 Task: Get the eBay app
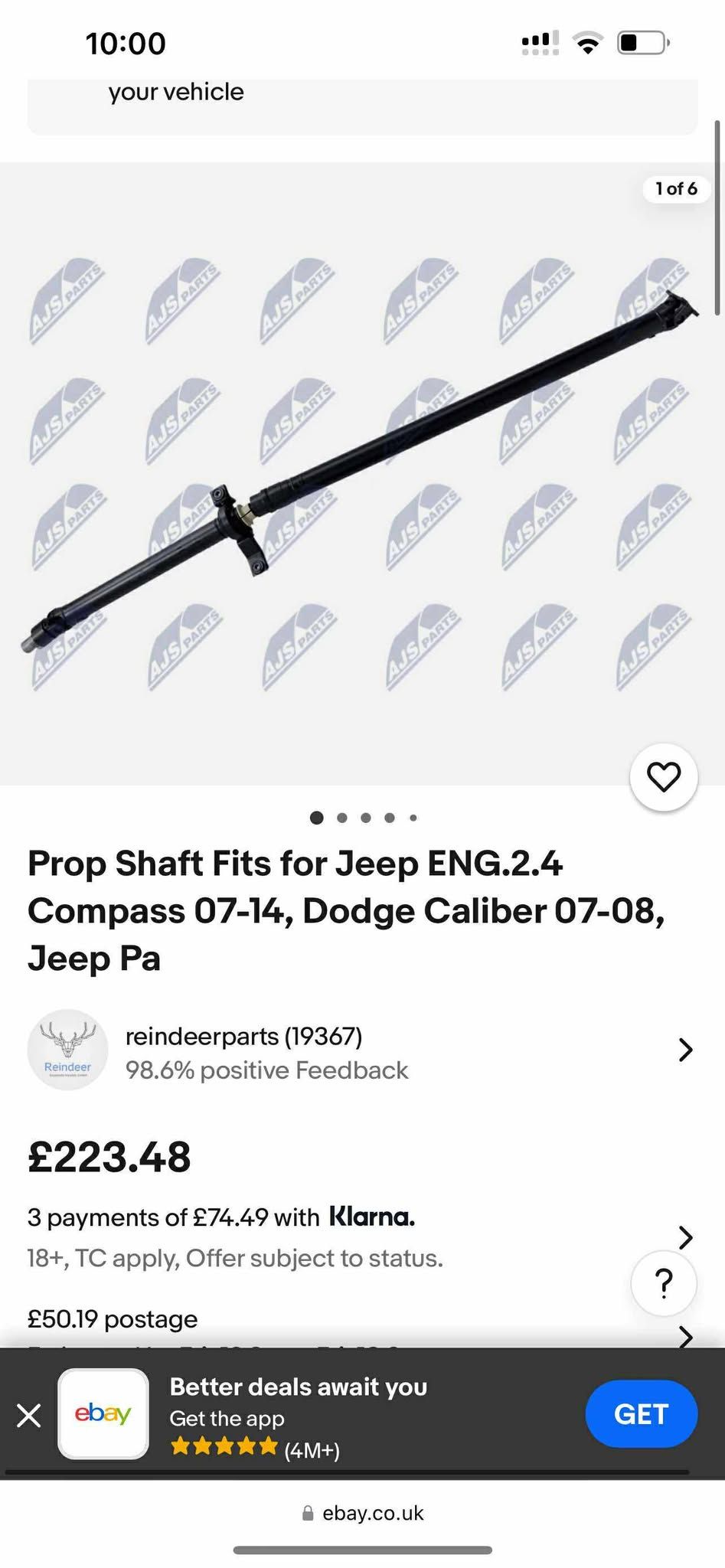pos(641,1414)
